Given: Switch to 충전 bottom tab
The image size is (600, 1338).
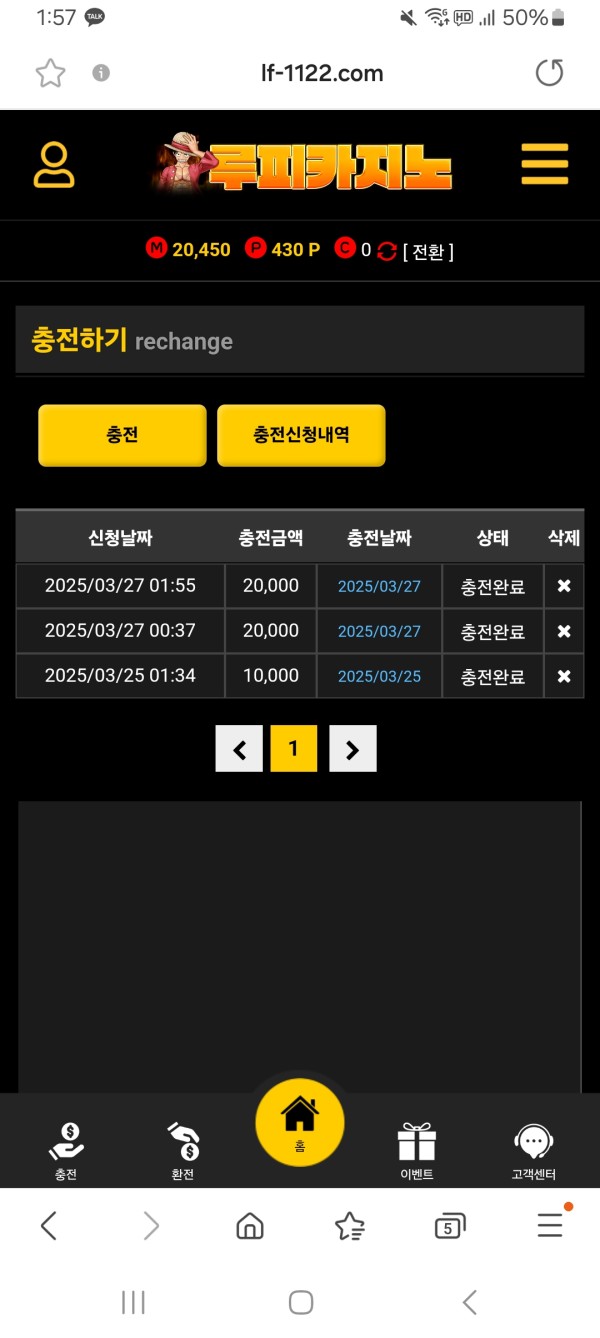Looking at the screenshot, I should (66, 1150).
